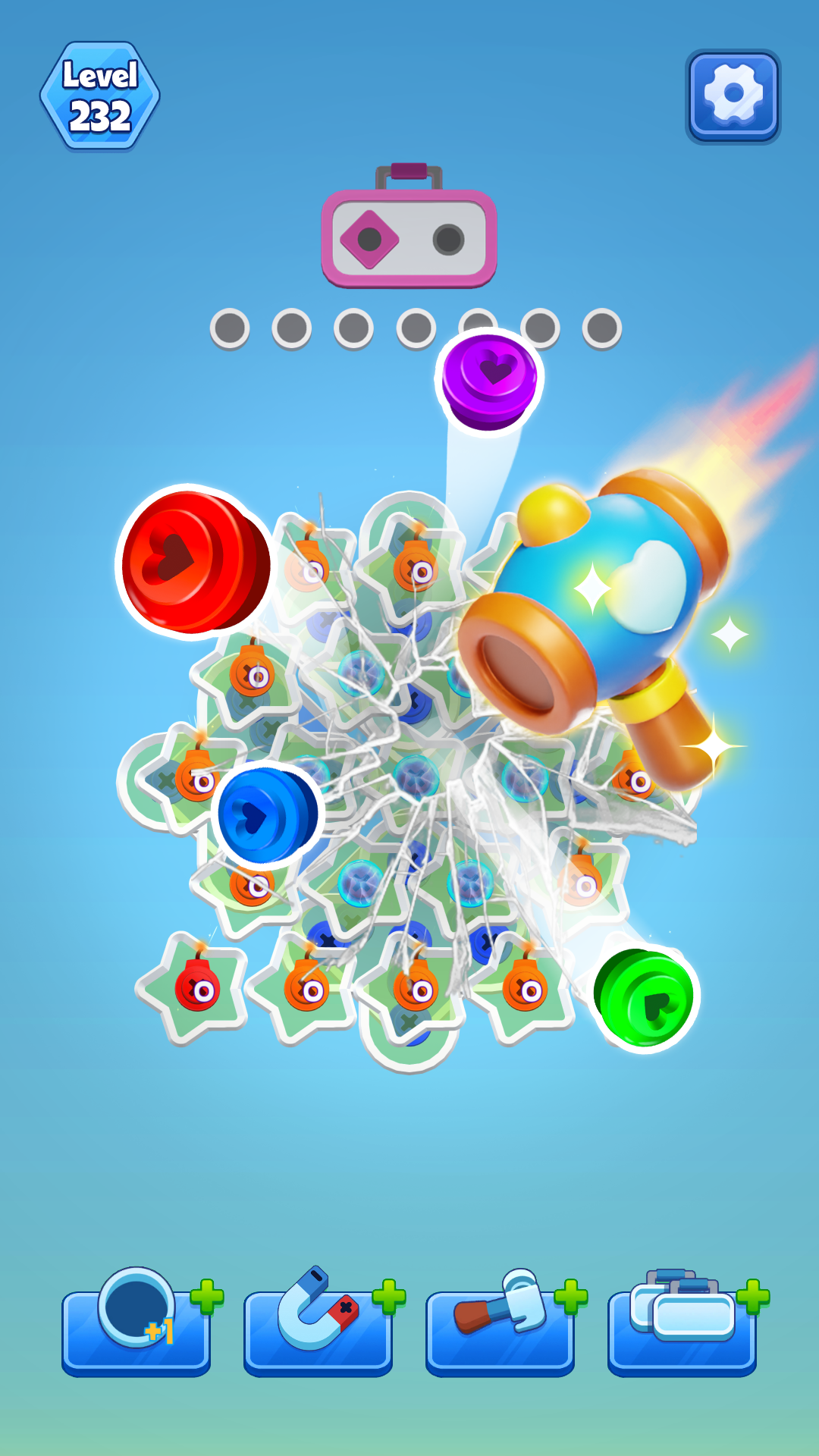
Task: Activate the magnet booster
Action: pyautogui.click(x=318, y=1323)
